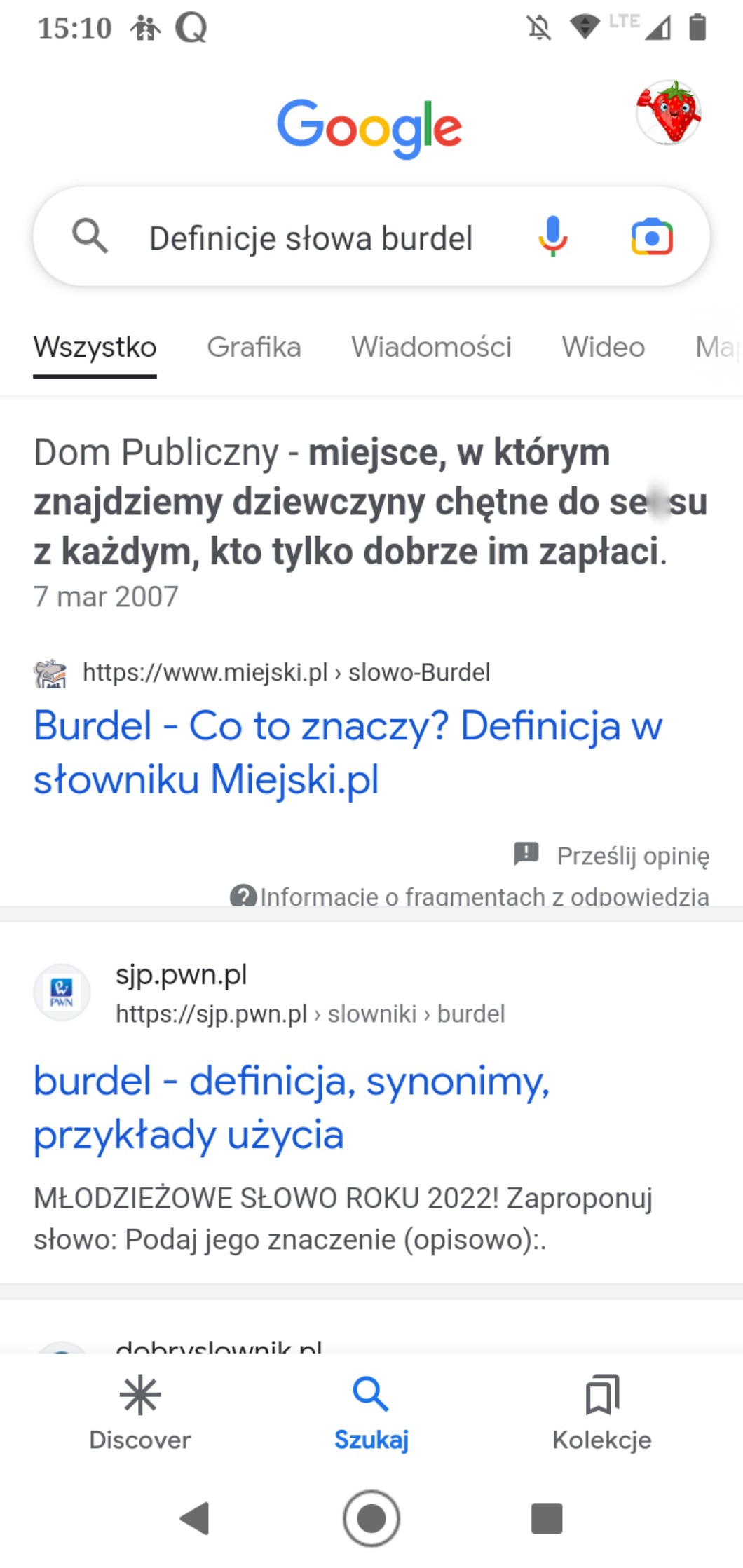Go back using the system back button
The image size is (743, 1568).
click(x=195, y=1518)
